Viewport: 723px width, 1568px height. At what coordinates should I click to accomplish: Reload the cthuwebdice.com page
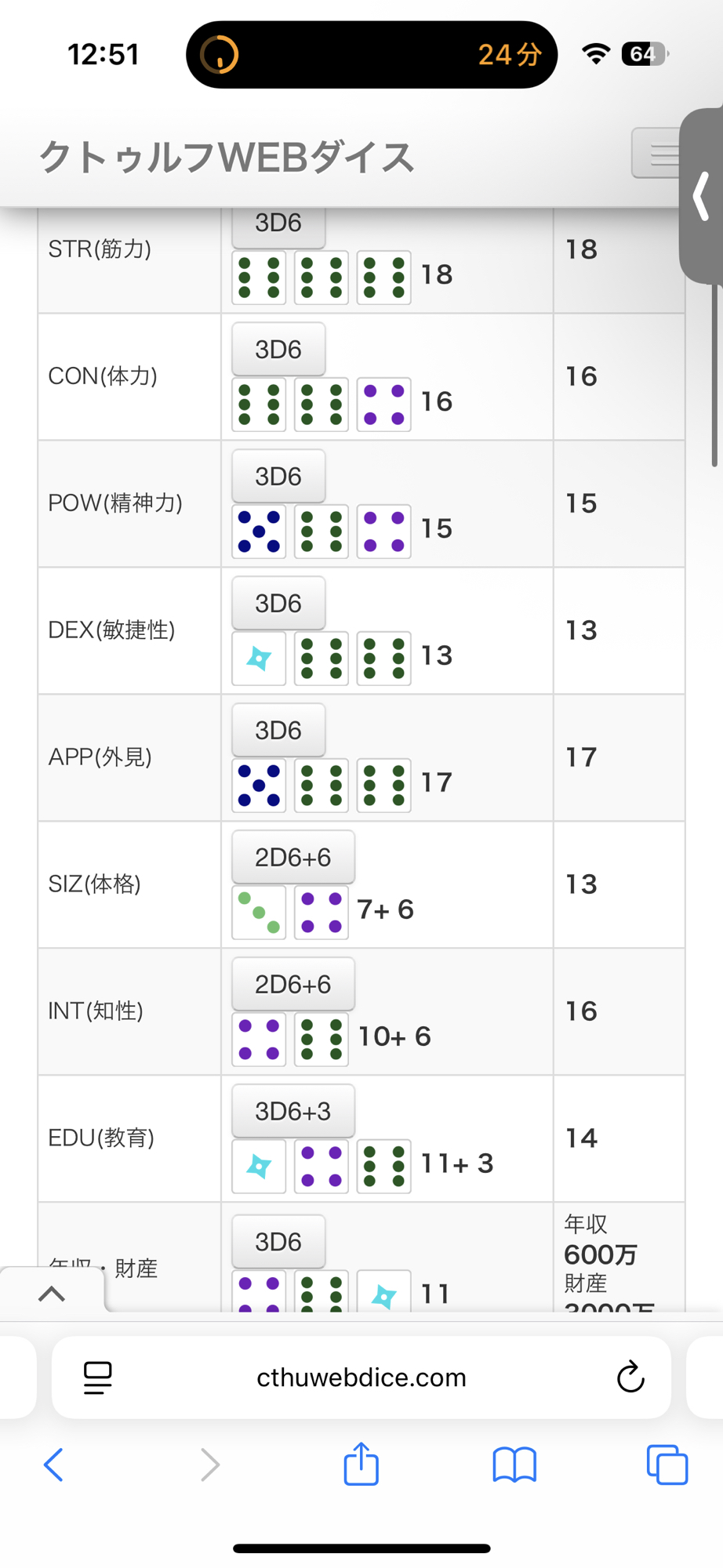click(630, 1377)
